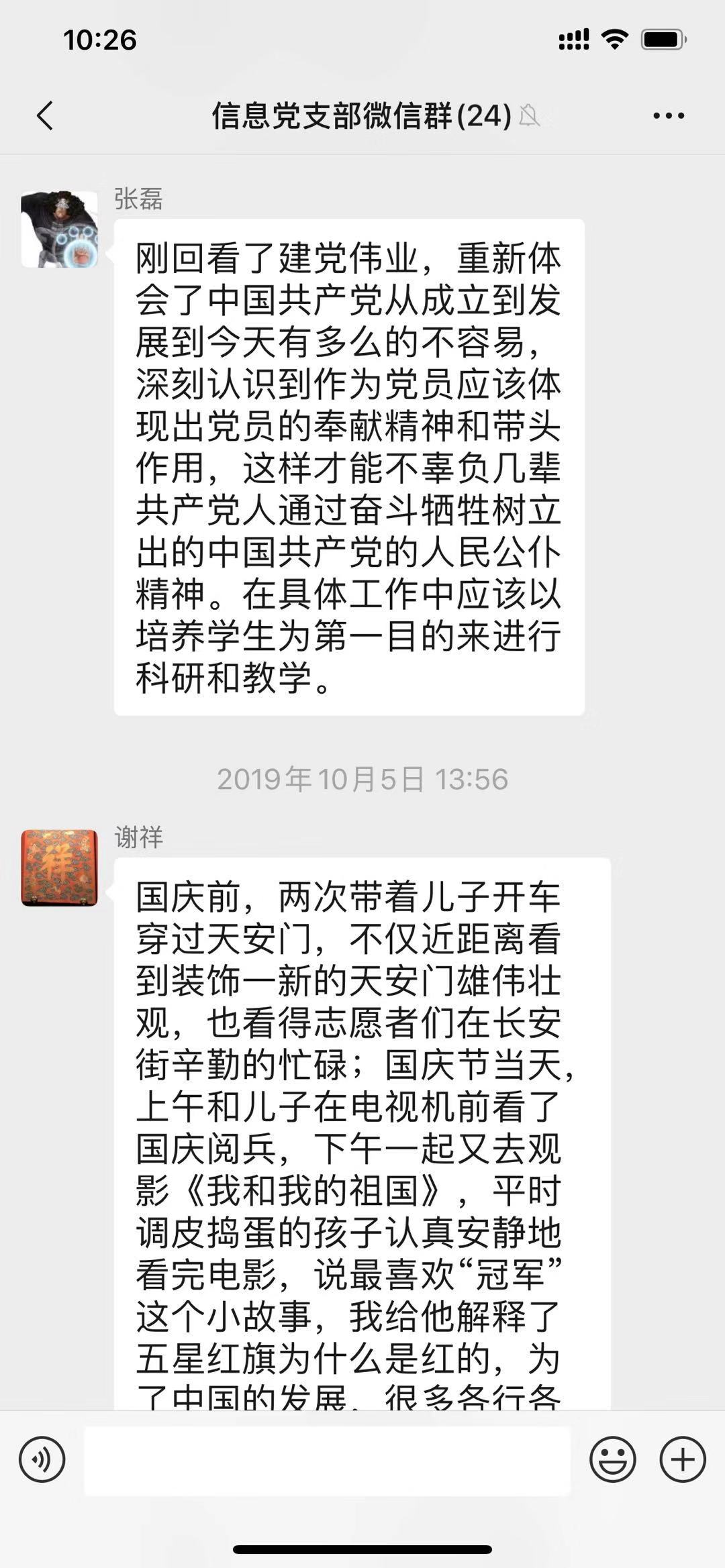Go back from the group chat
The height and width of the screenshot is (1568, 725).
[x=44, y=115]
